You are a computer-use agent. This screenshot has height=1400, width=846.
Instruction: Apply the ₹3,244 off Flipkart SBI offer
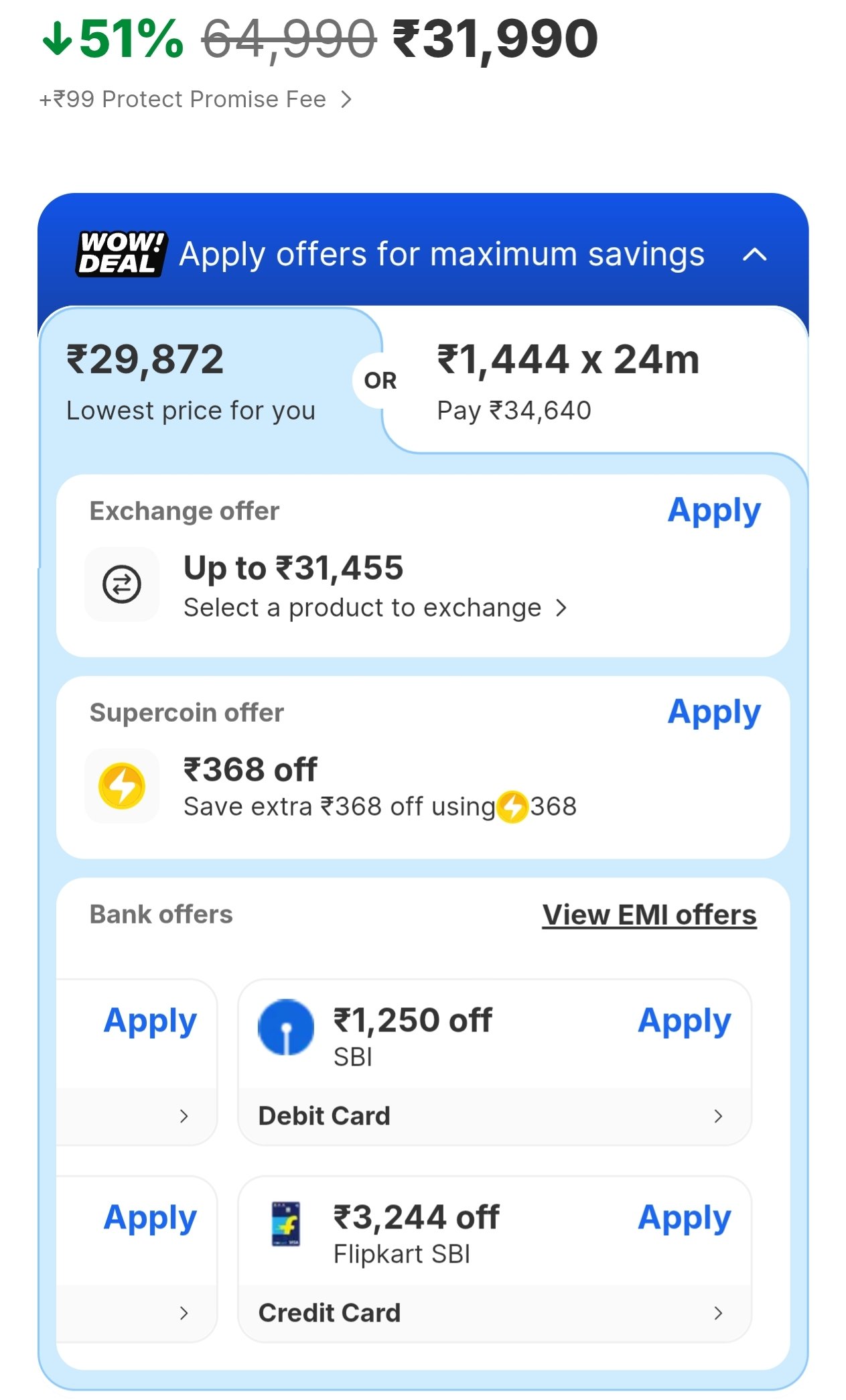coord(683,1218)
